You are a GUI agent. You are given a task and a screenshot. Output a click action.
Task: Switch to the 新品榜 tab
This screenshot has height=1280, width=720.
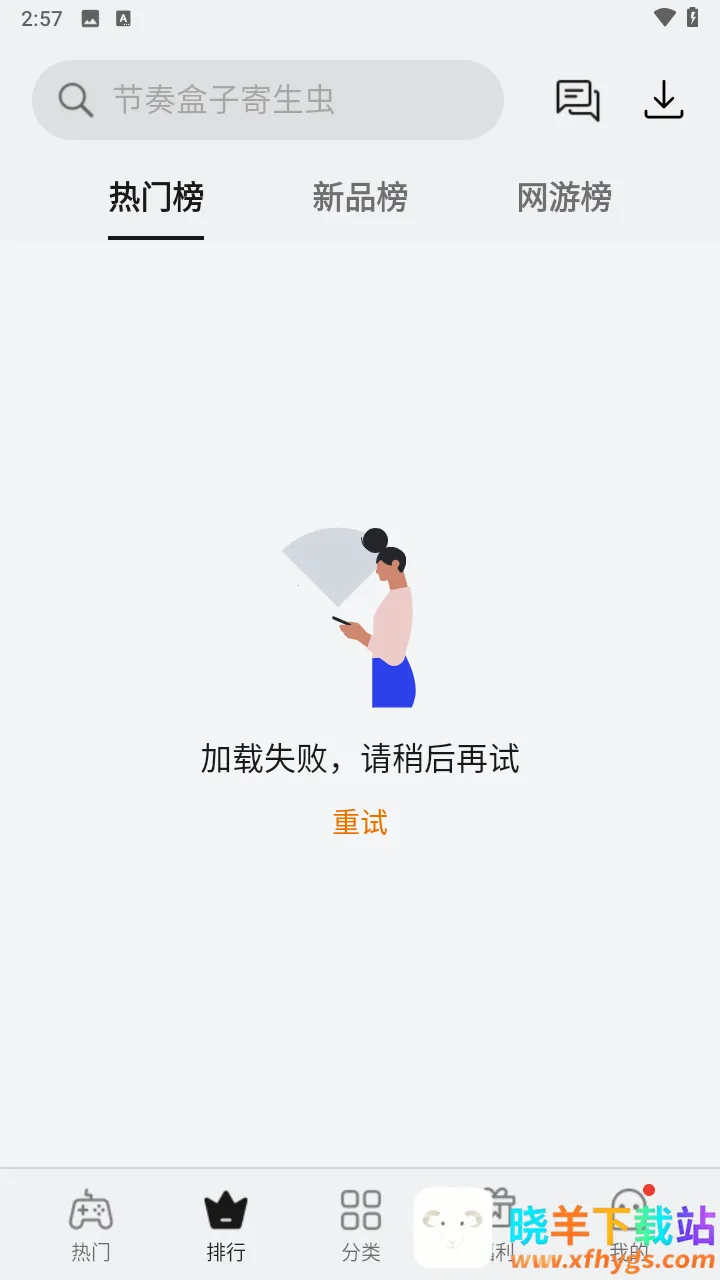pos(360,198)
